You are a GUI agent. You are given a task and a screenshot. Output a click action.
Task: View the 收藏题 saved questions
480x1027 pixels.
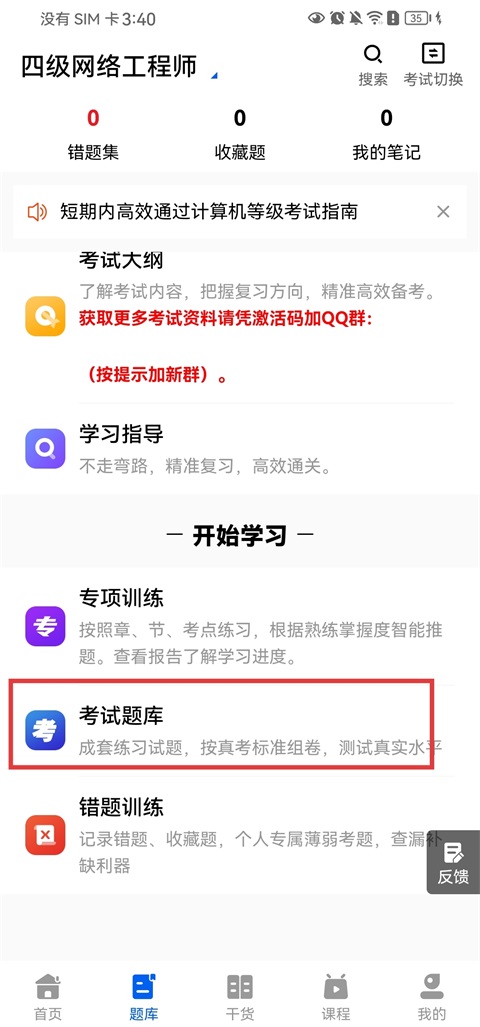point(240,135)
